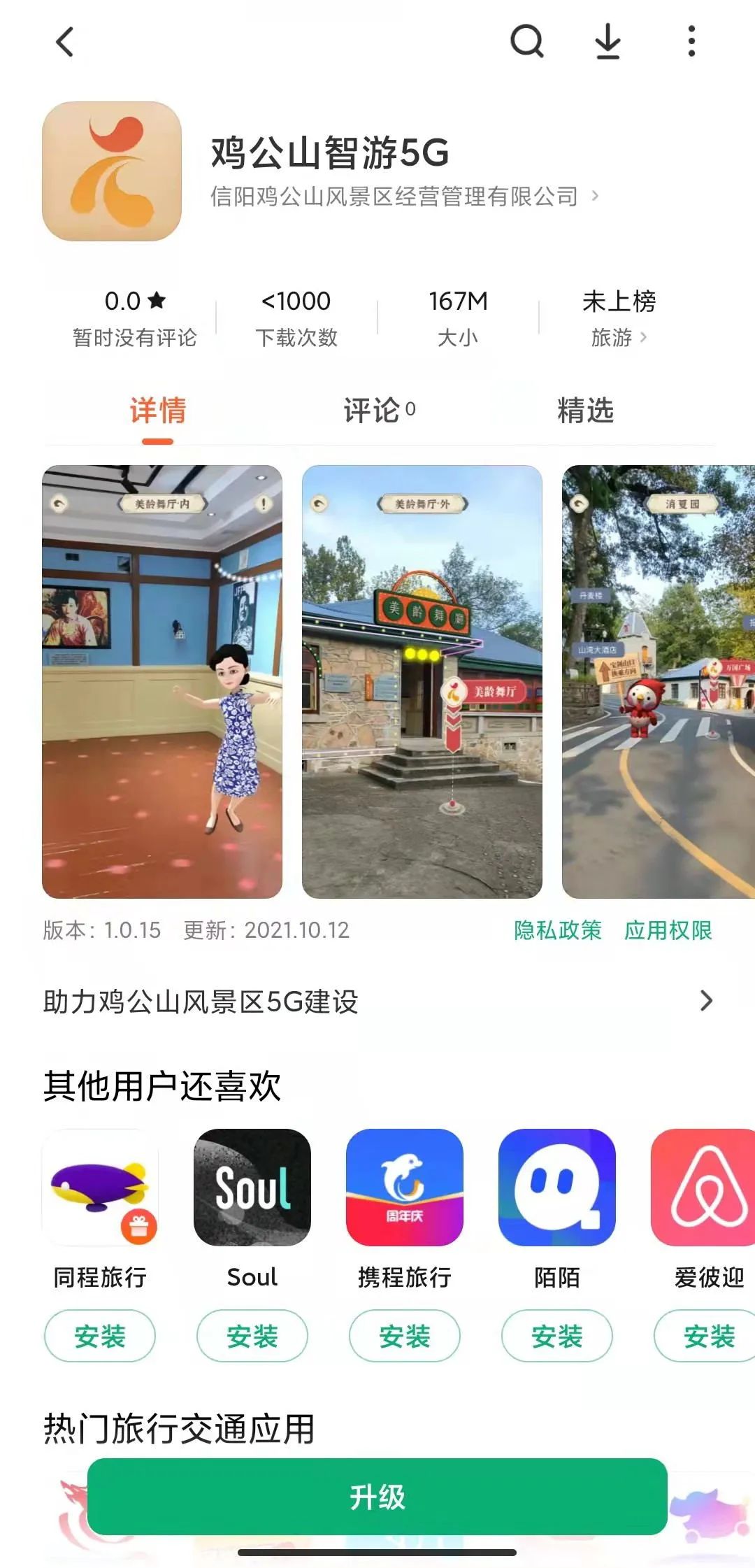View the 美龄舞厅·外 screenshot
This screenshot has width=755, height=1568.
(422, 682)
